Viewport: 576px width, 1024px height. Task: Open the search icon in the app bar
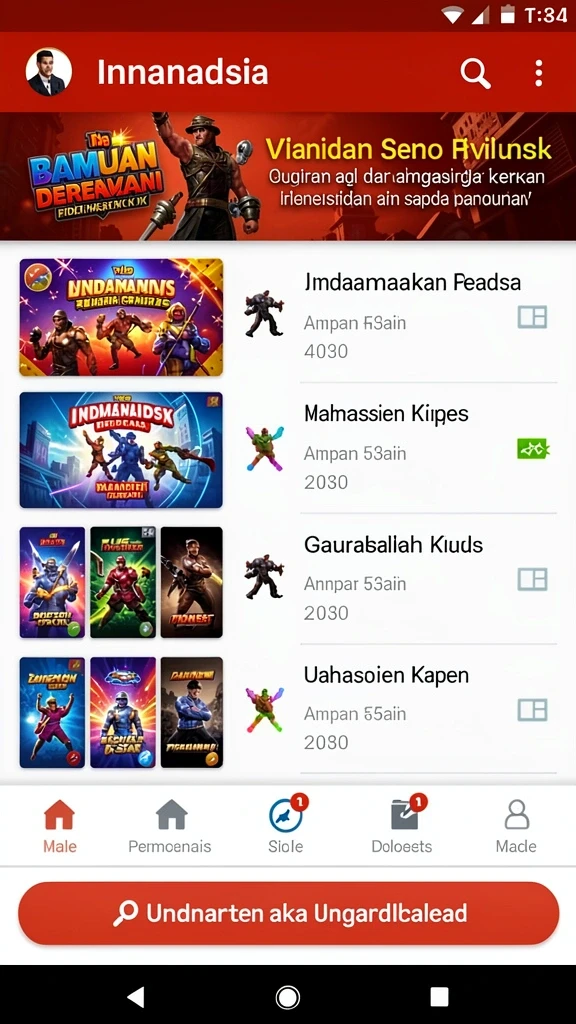475,72
